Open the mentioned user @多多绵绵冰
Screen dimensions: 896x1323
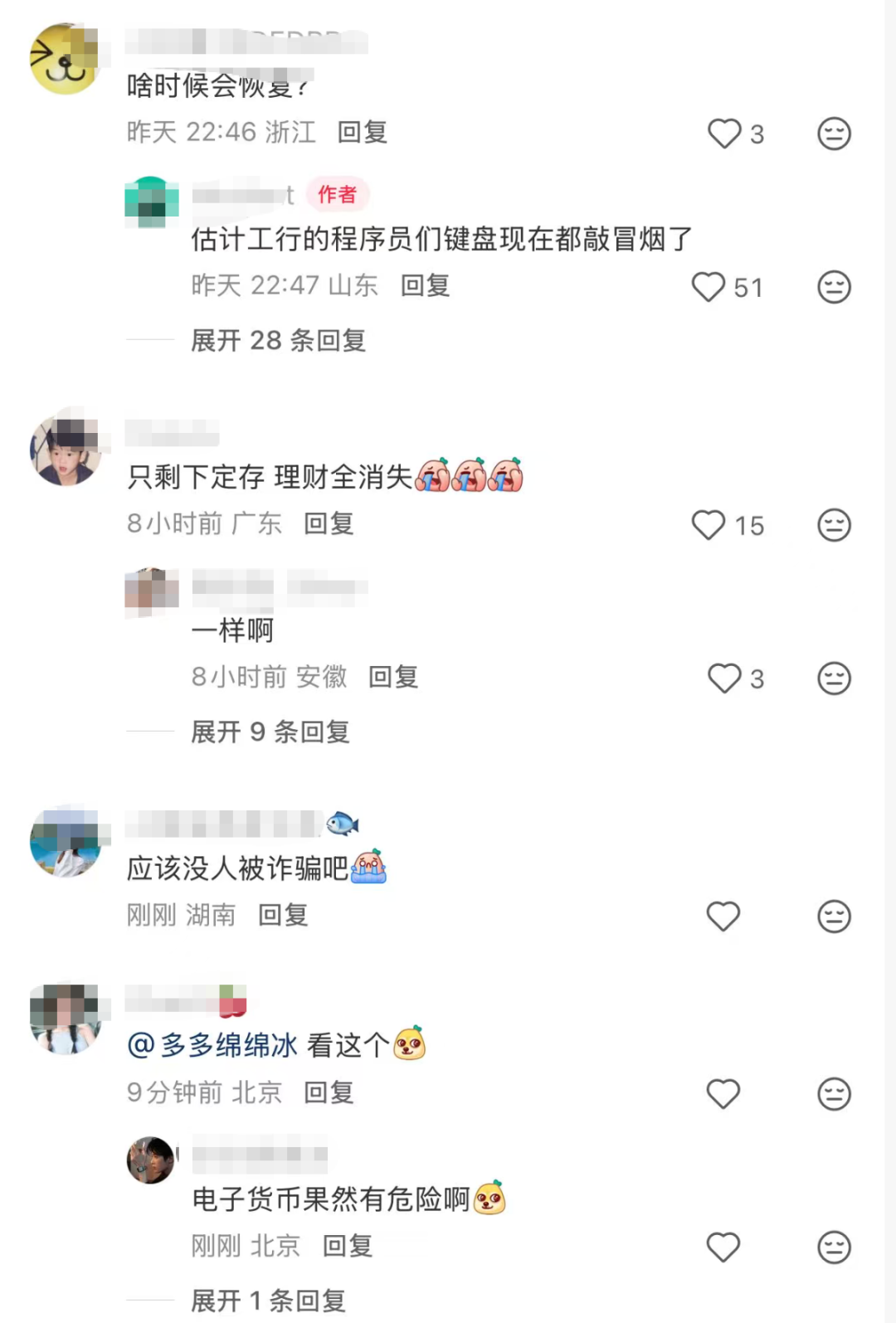coord(212,1045)
